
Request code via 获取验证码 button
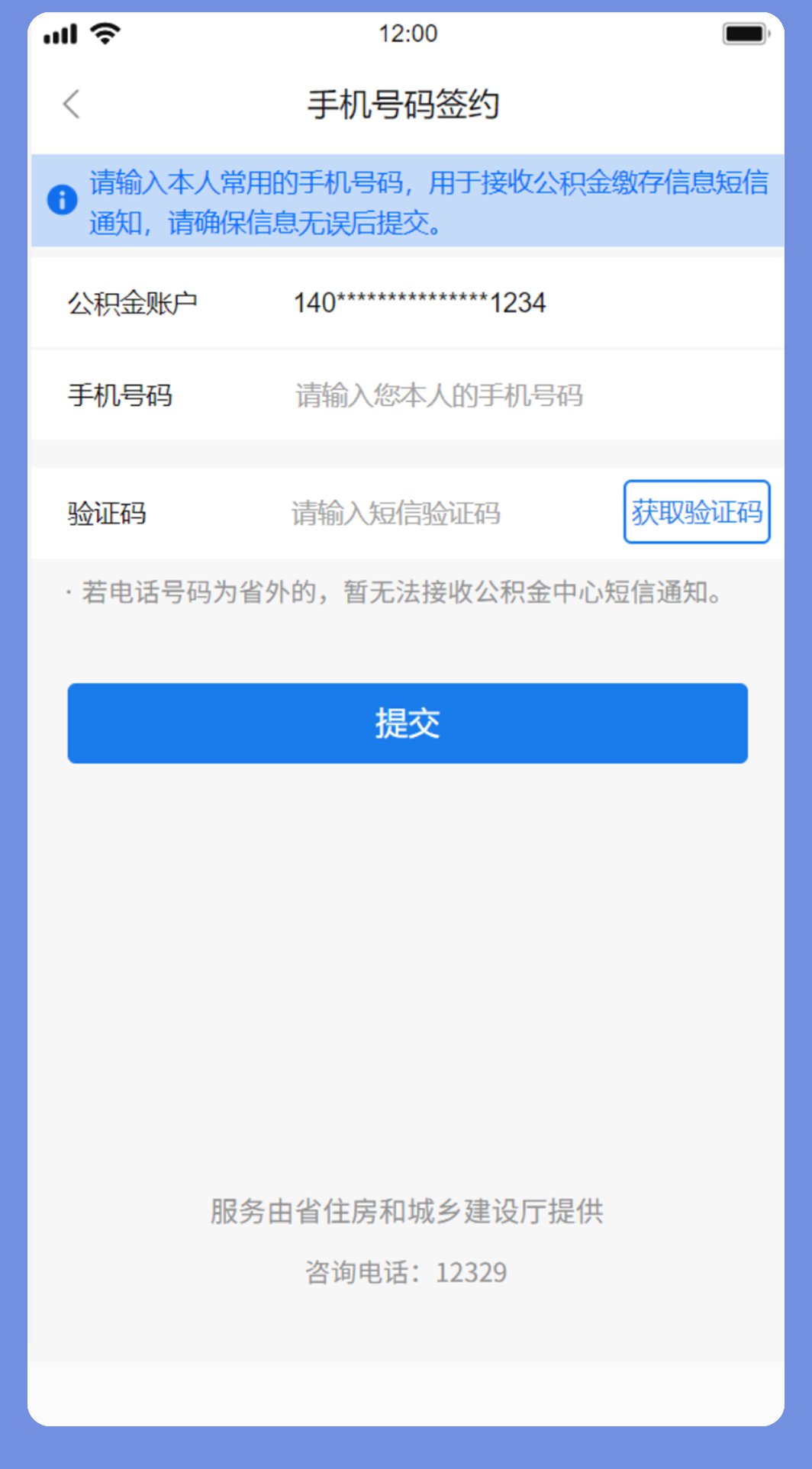pyautogui.click(x=696, y=512)
